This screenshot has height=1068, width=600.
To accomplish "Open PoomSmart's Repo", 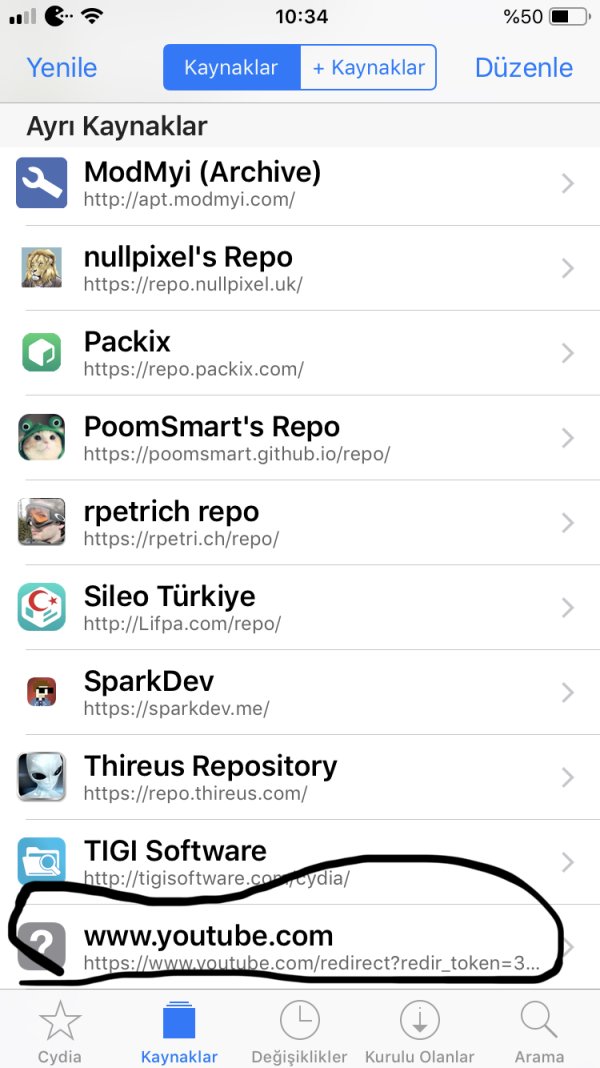I will click(x=300, y=438).
